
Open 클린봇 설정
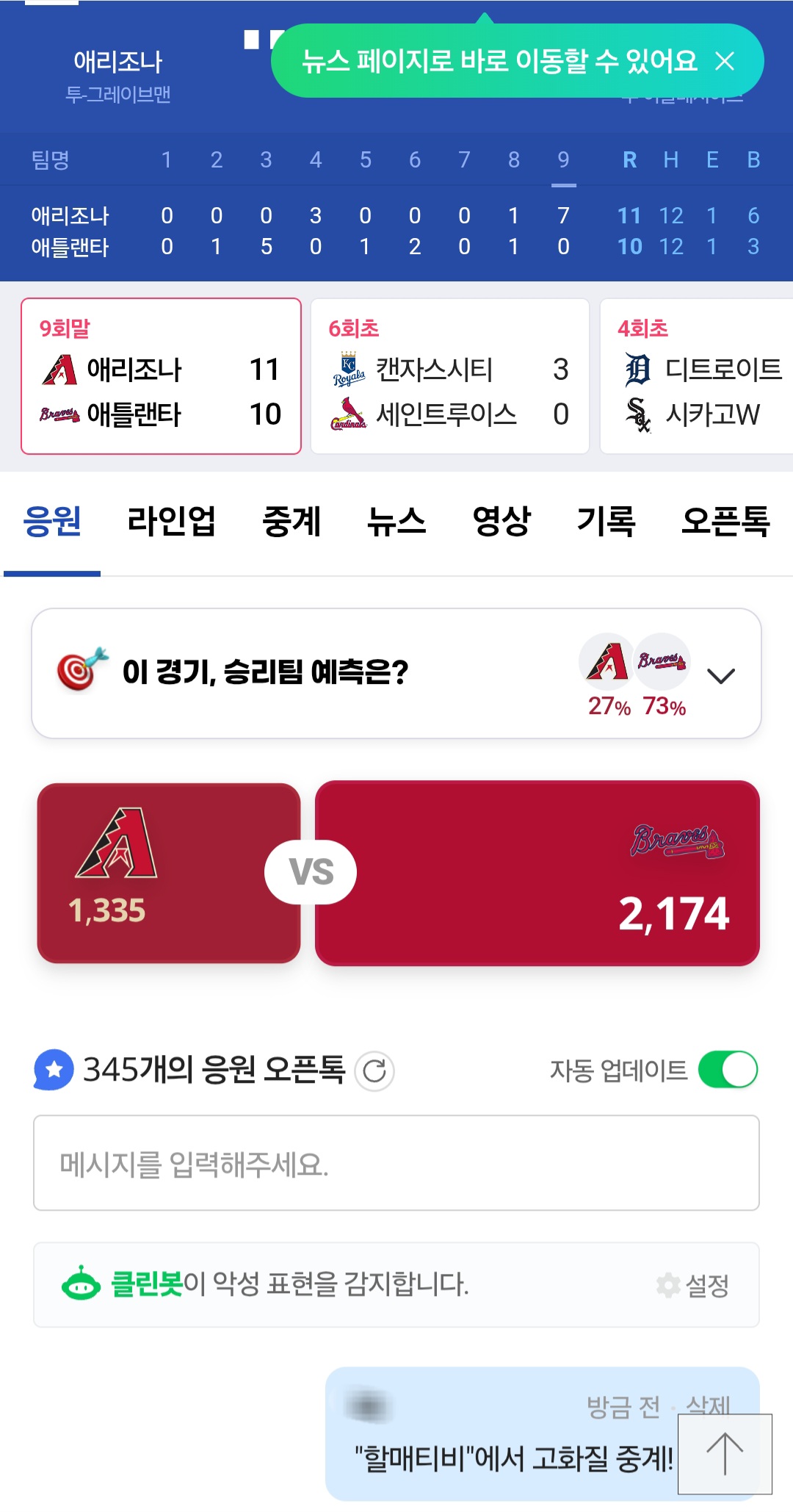click(693, 1286)
